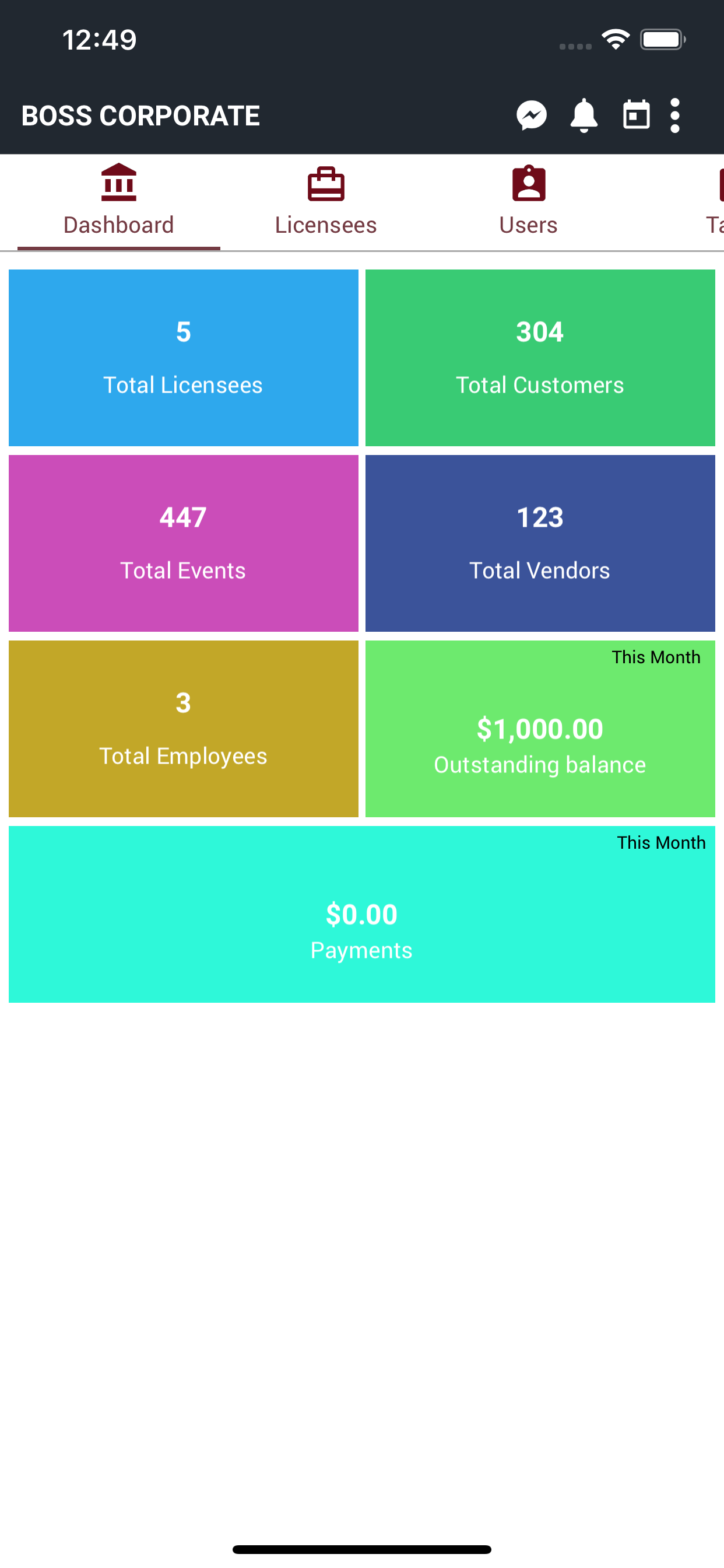This screenshot has width=724, height=1568.
Task: Open the Total Customers card
Action: [x=540, y=358]
